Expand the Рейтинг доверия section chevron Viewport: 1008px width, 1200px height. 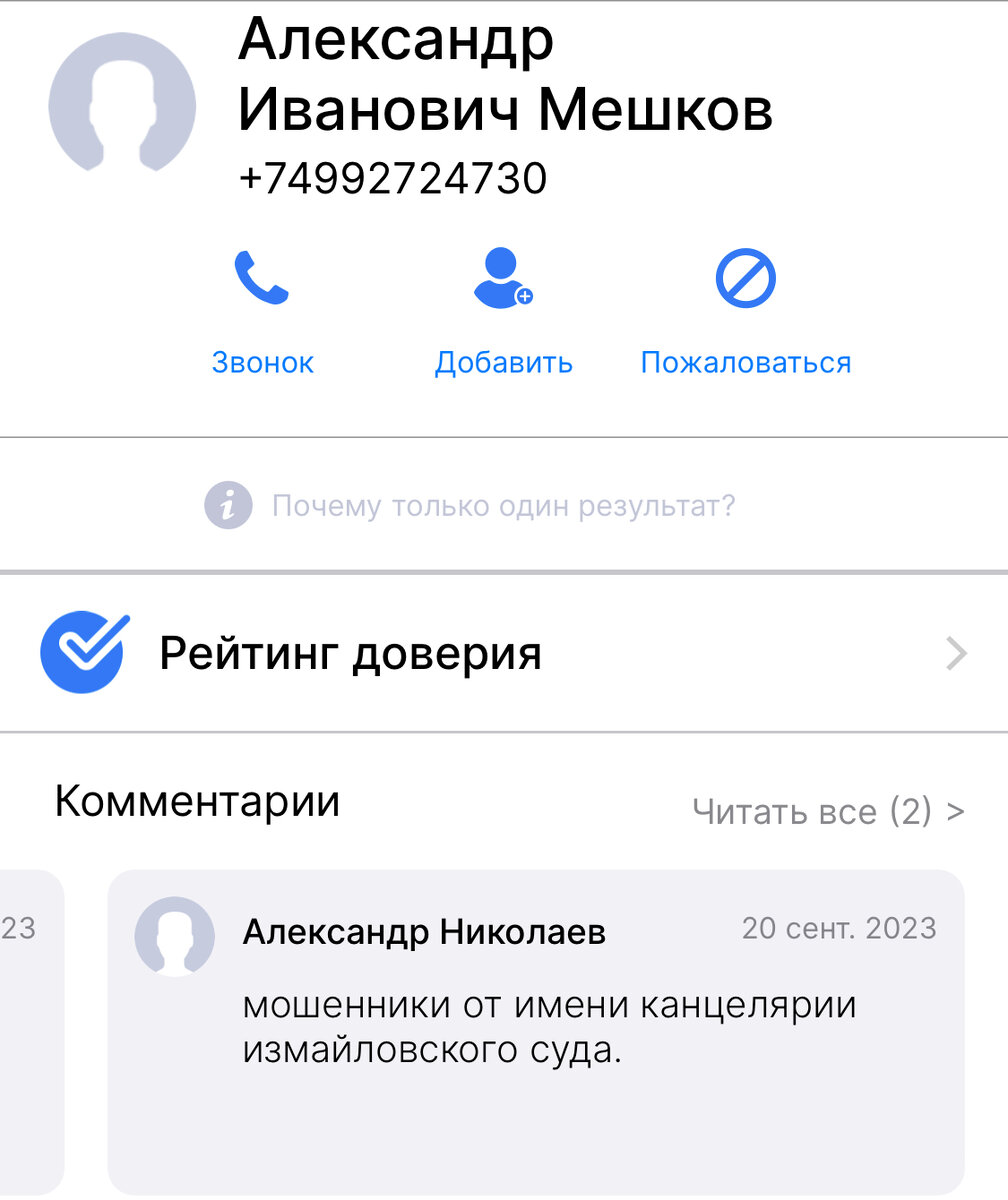[958, 652]
